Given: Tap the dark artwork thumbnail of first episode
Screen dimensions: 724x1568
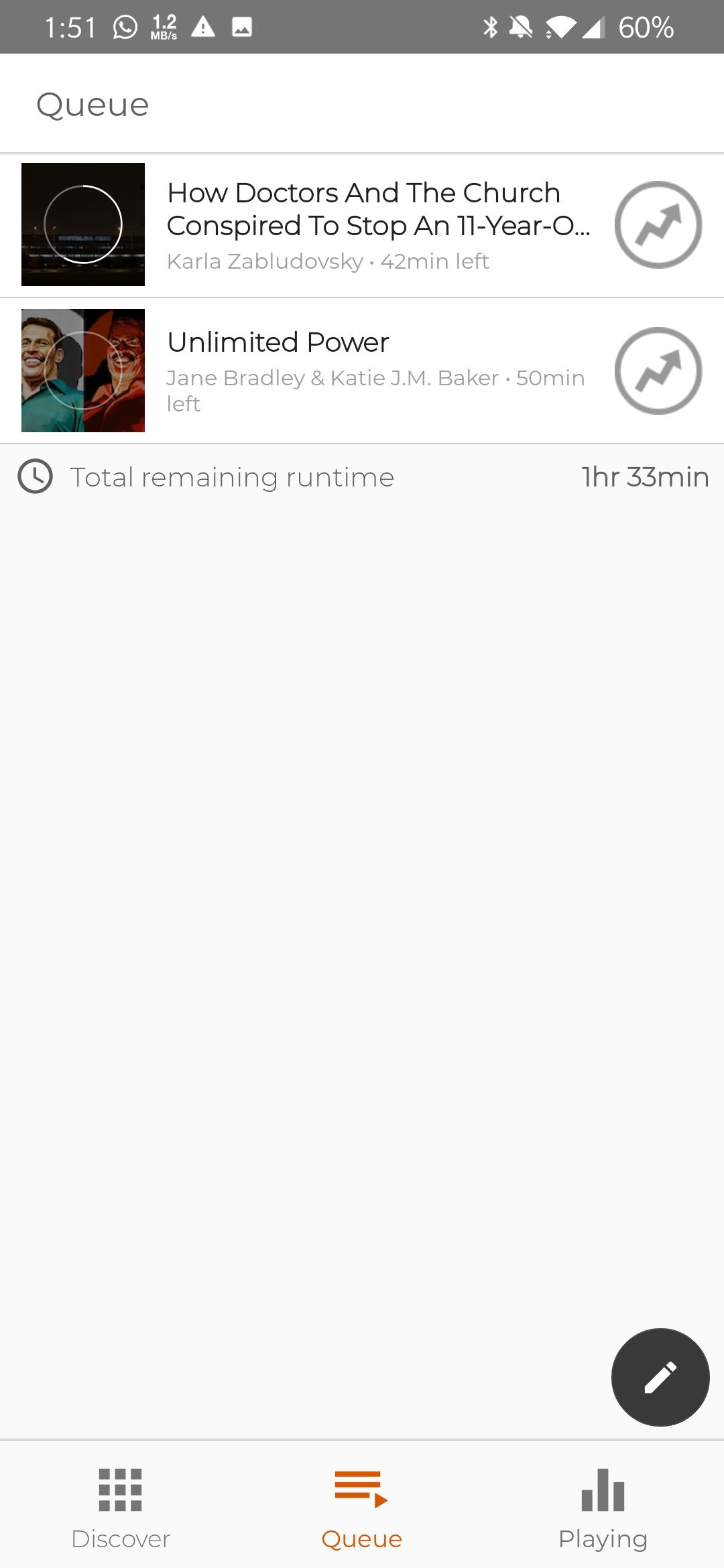Looking at the screenshot, I should click(x=82, y=224).
